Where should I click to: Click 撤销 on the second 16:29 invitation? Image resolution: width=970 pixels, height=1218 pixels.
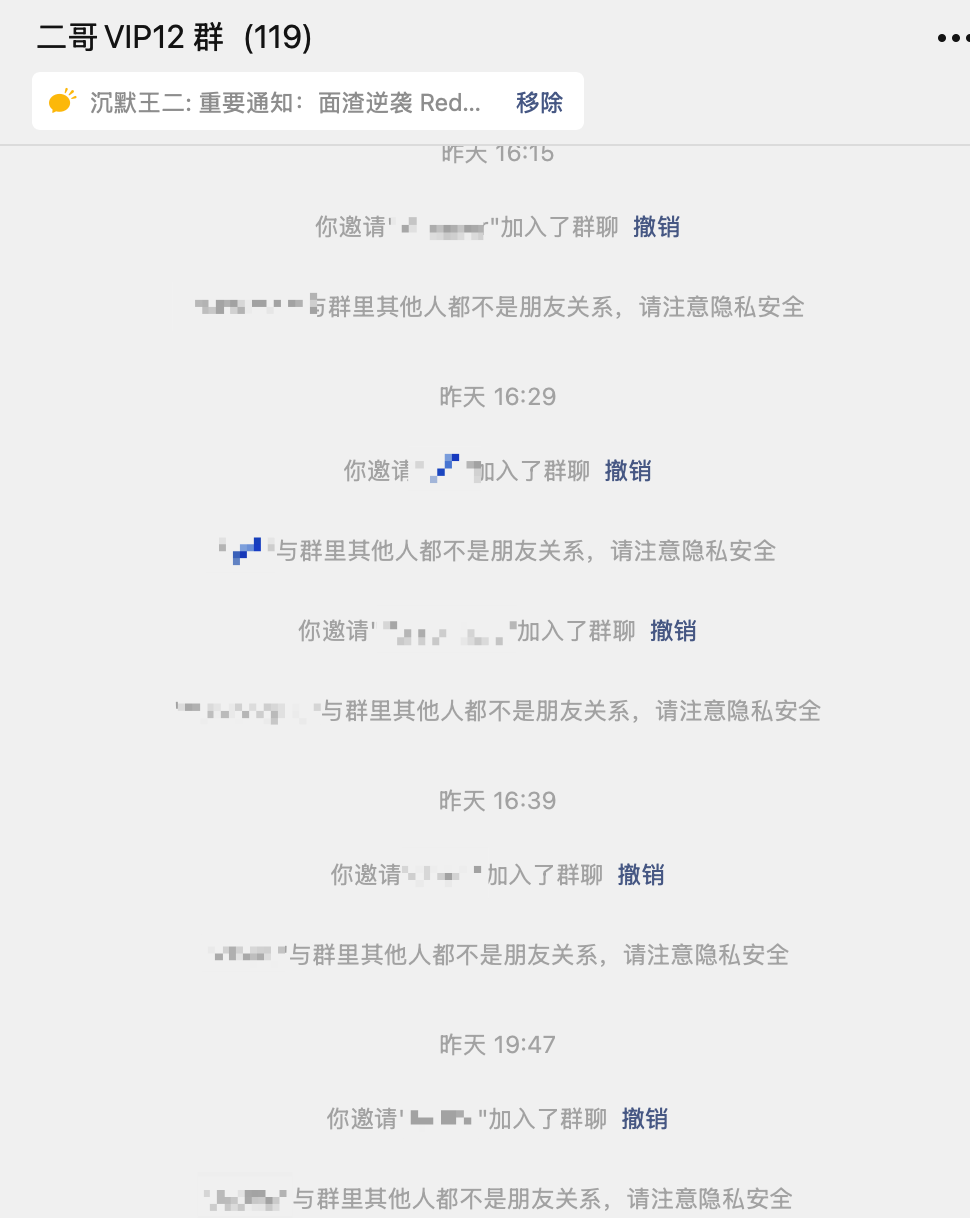click(x=674, y=631)
